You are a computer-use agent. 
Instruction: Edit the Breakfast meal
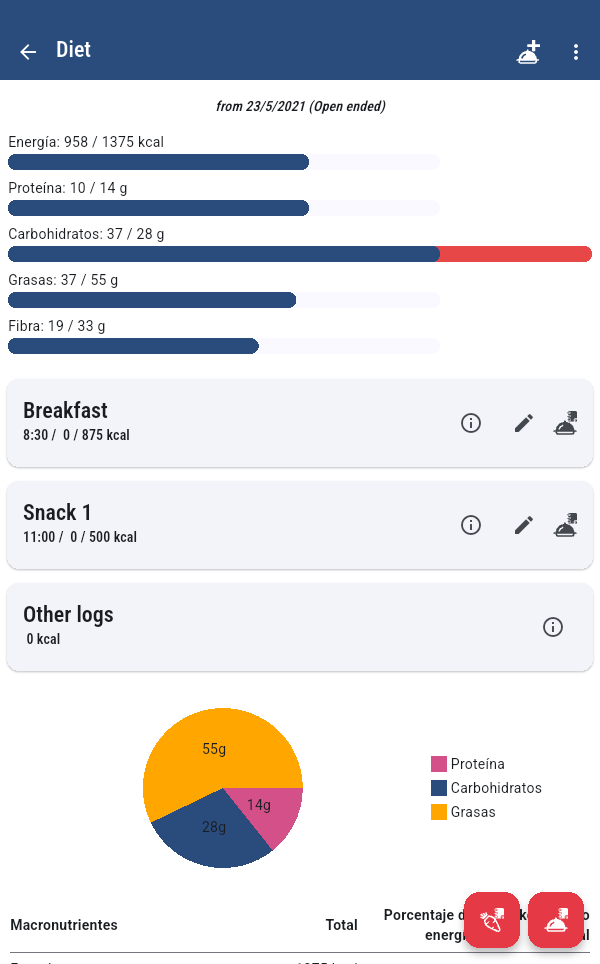click(524, 423)
